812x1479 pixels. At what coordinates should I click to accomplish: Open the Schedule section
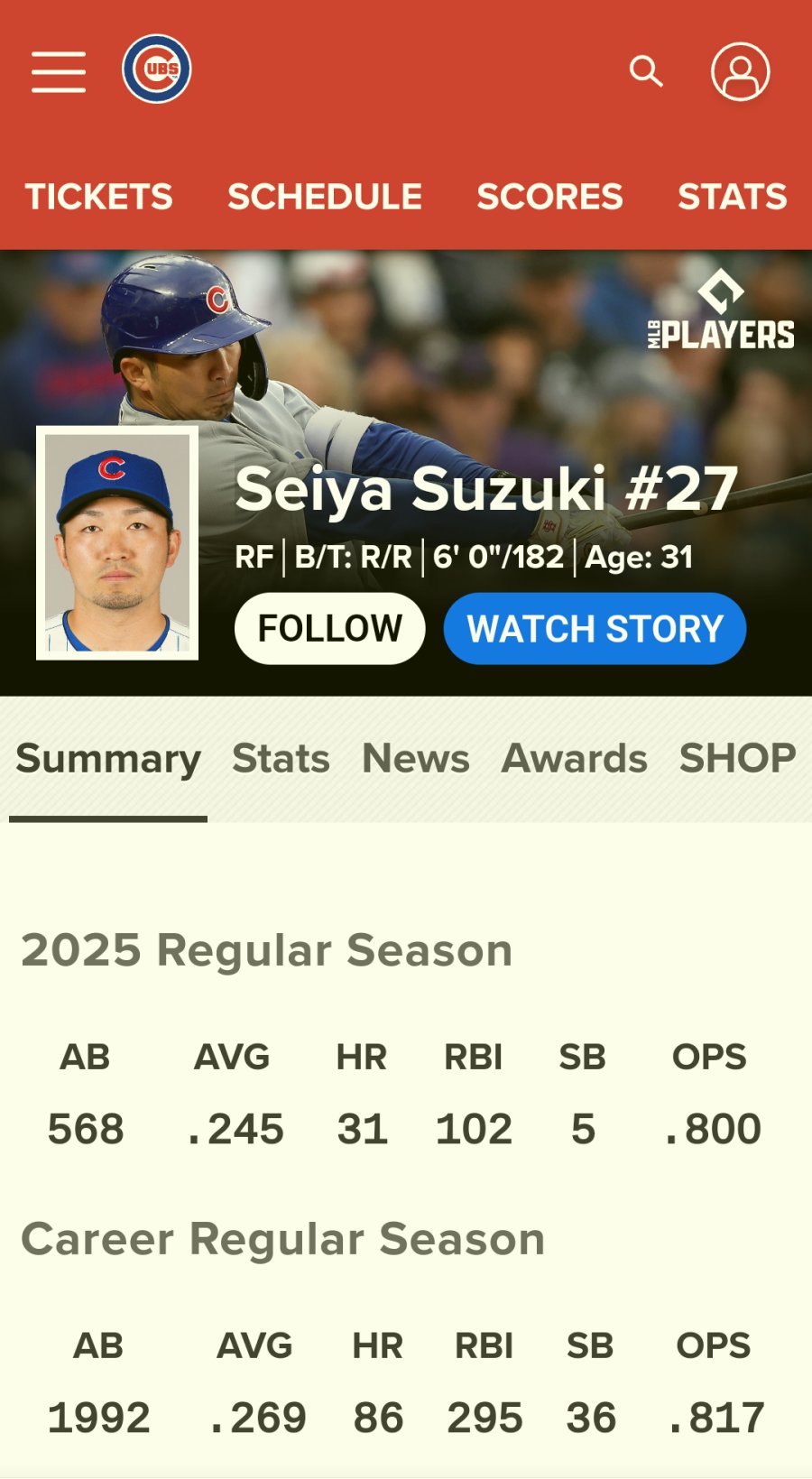coord(325,197)
